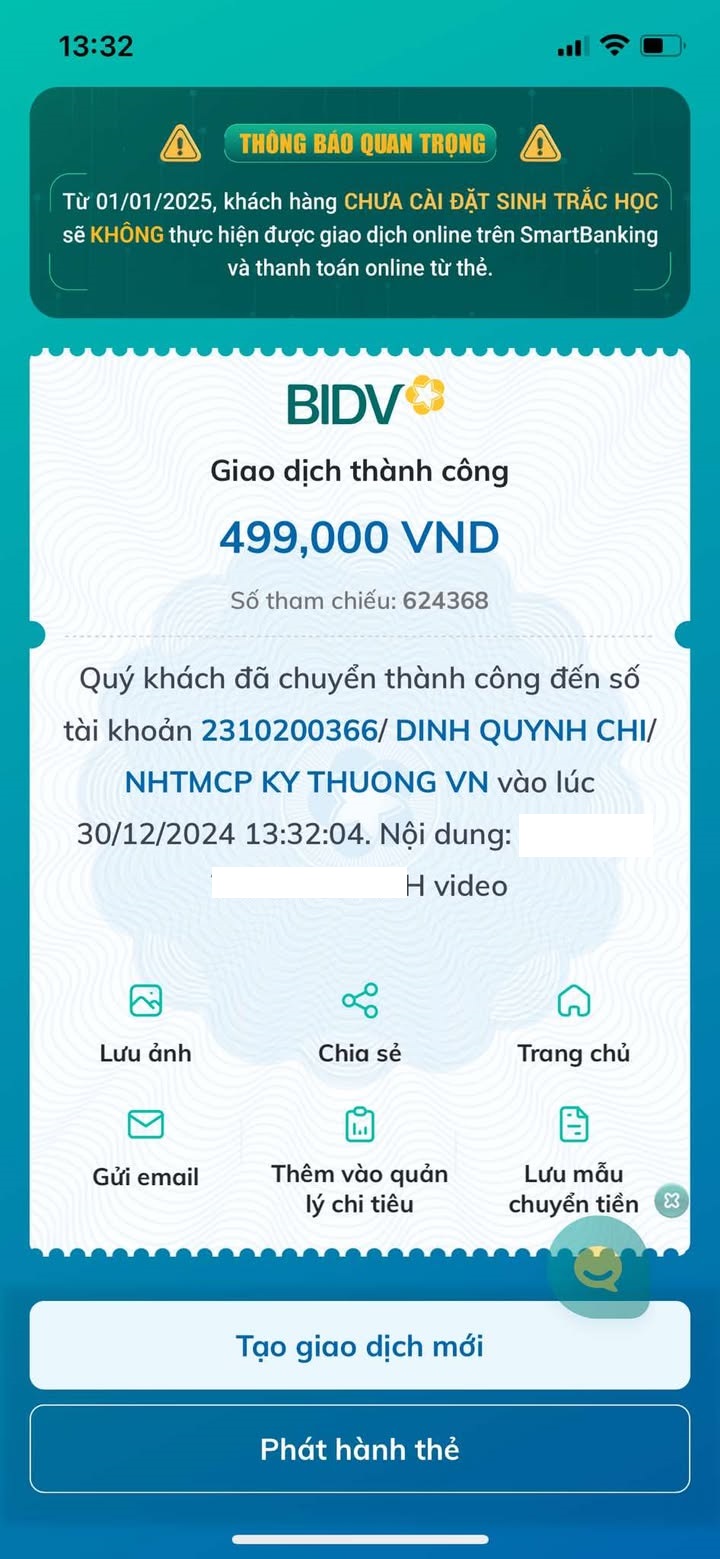Screen dimensions: 720x1559
Task: Send the receipt with Gửi email
Action: [x=146, y=1148]
